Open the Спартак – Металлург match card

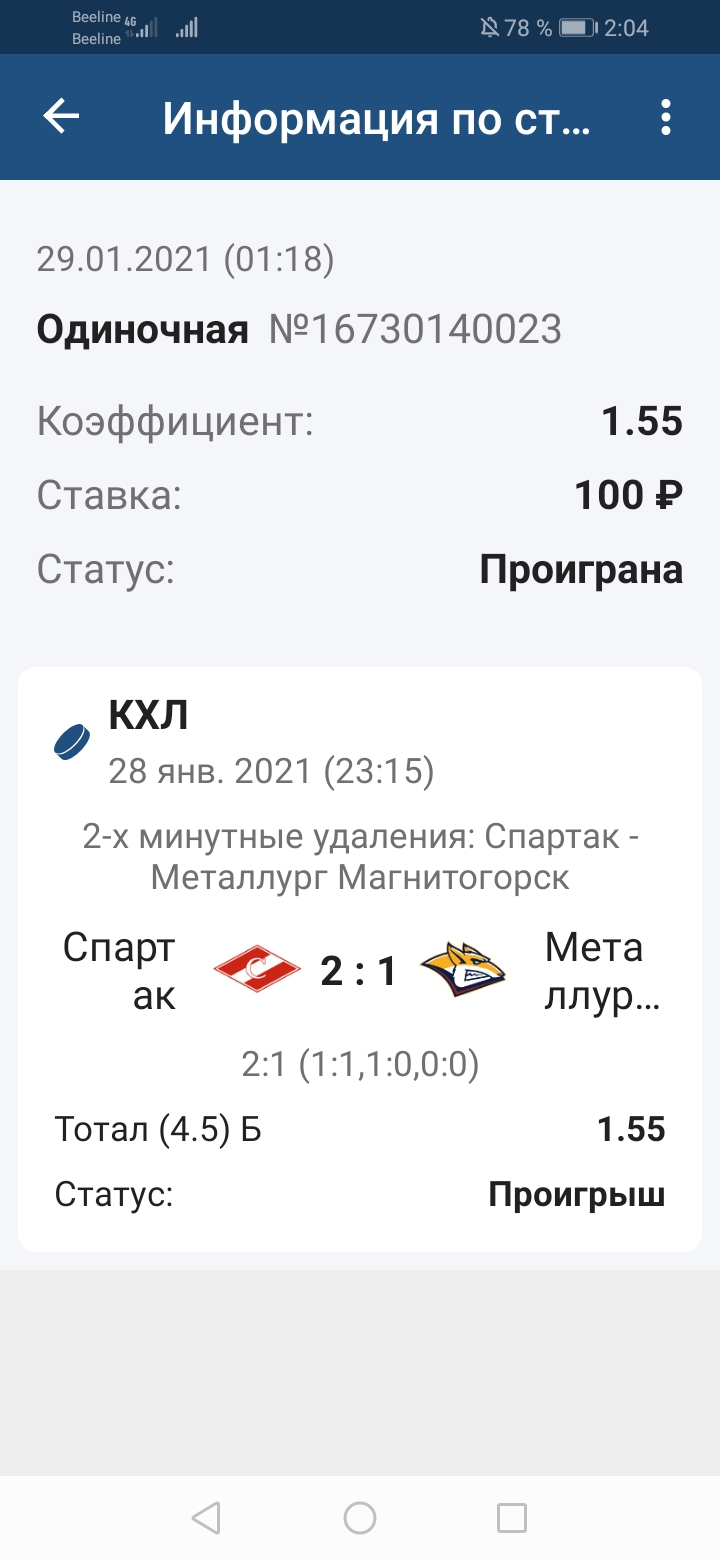(x=360, y=958)
